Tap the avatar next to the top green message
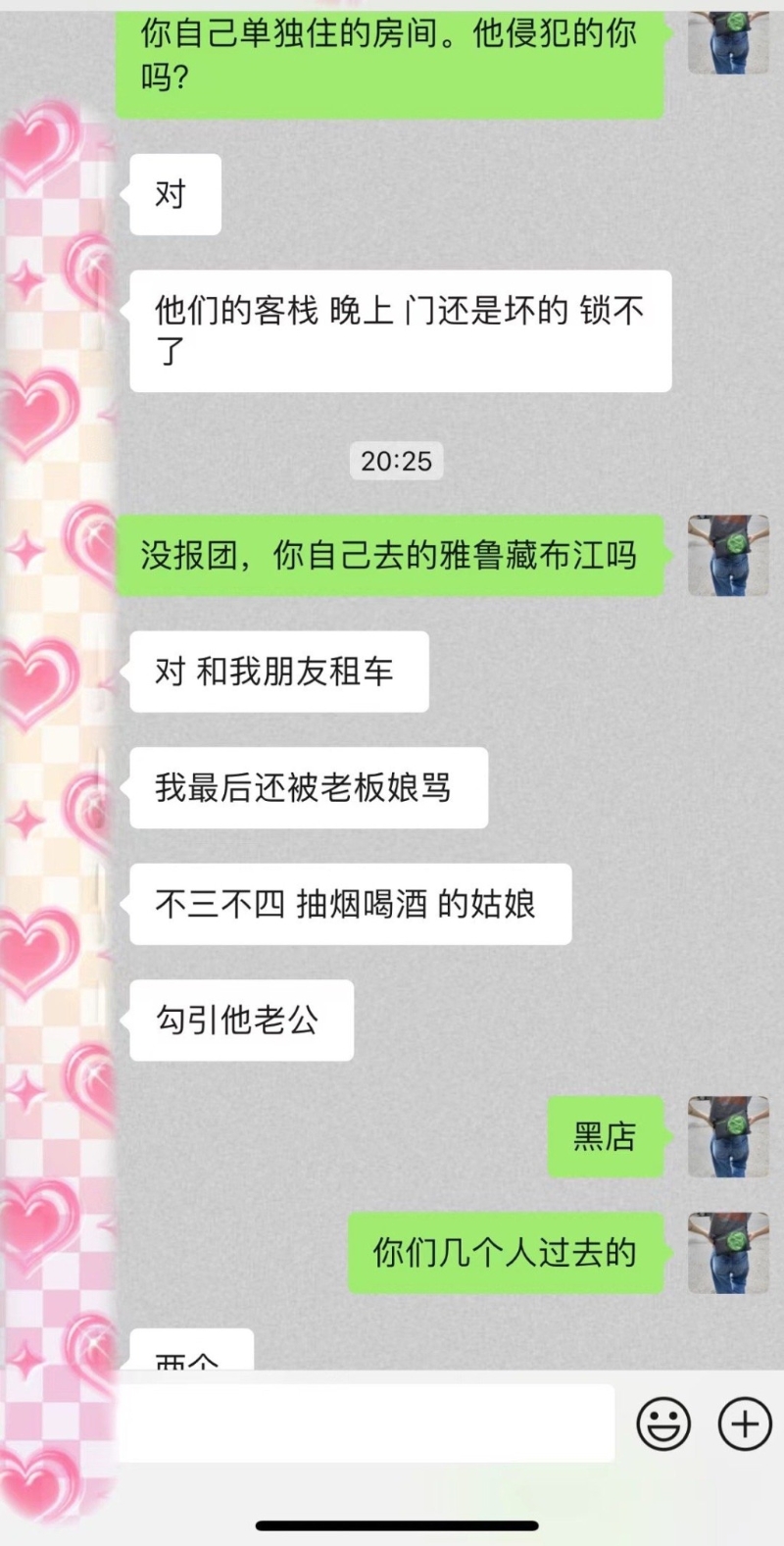The height and width of the screenshot is (1546, 784). 728,43
